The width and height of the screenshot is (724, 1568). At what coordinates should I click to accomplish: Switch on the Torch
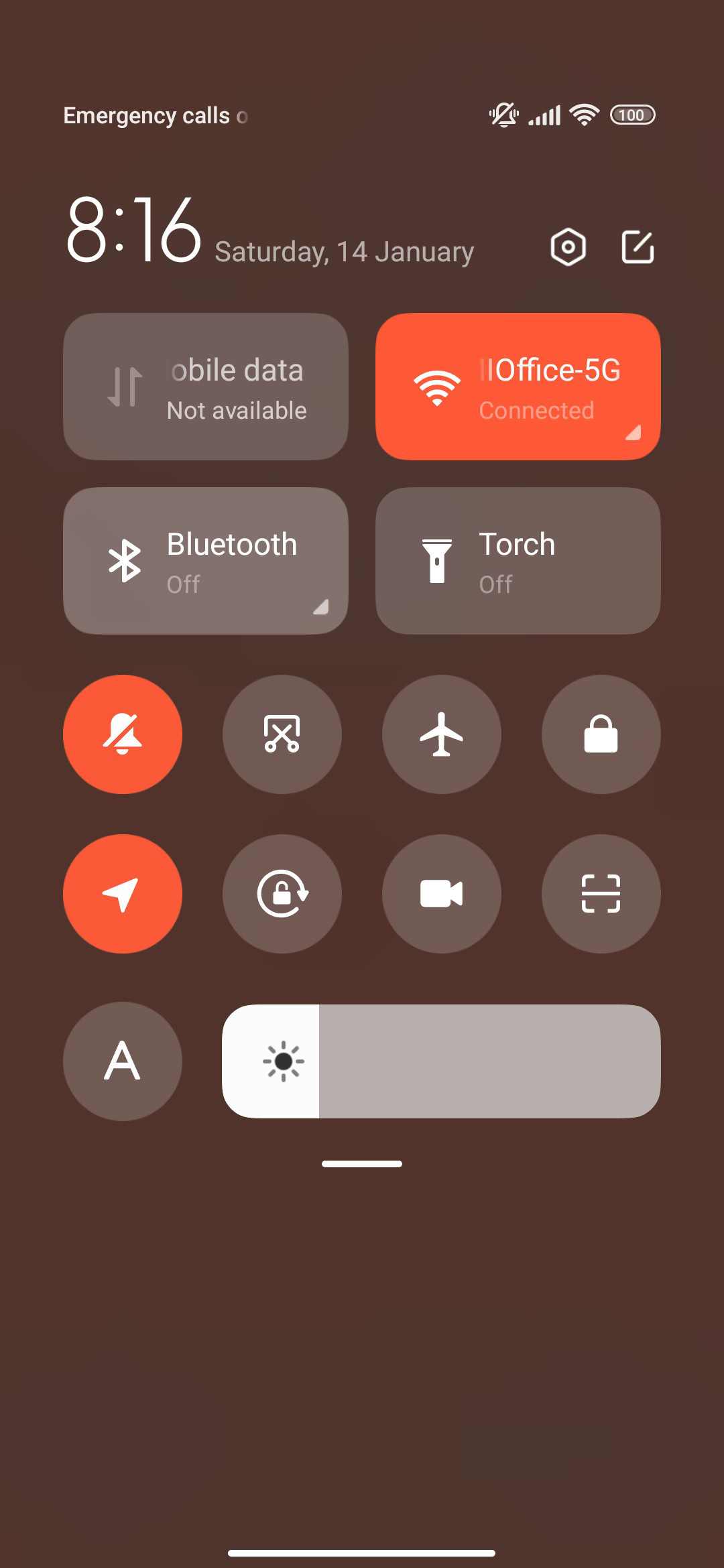point(518,561)
